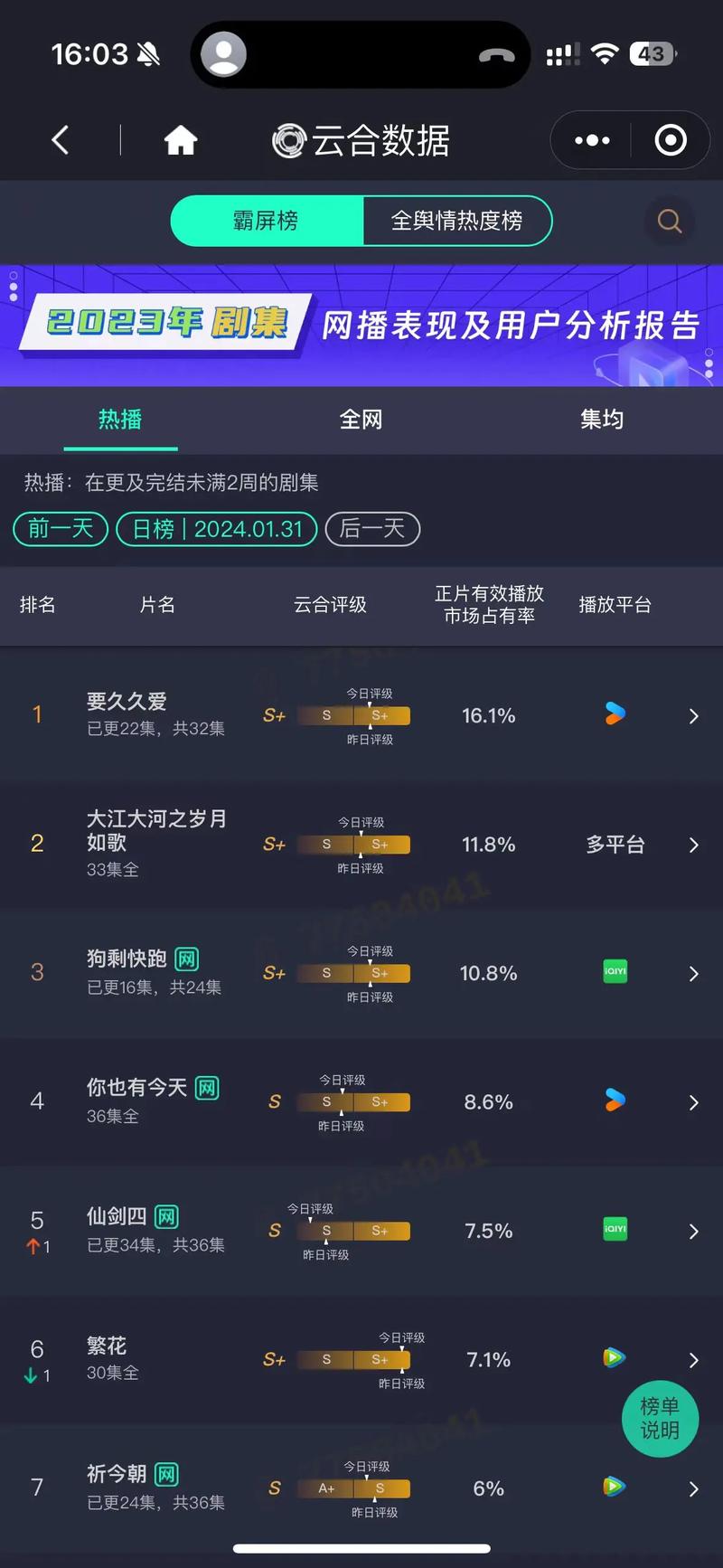Switch to the 全网 tab
The height and width of the screenshot is (1568, 723).
tap(361, 420)
